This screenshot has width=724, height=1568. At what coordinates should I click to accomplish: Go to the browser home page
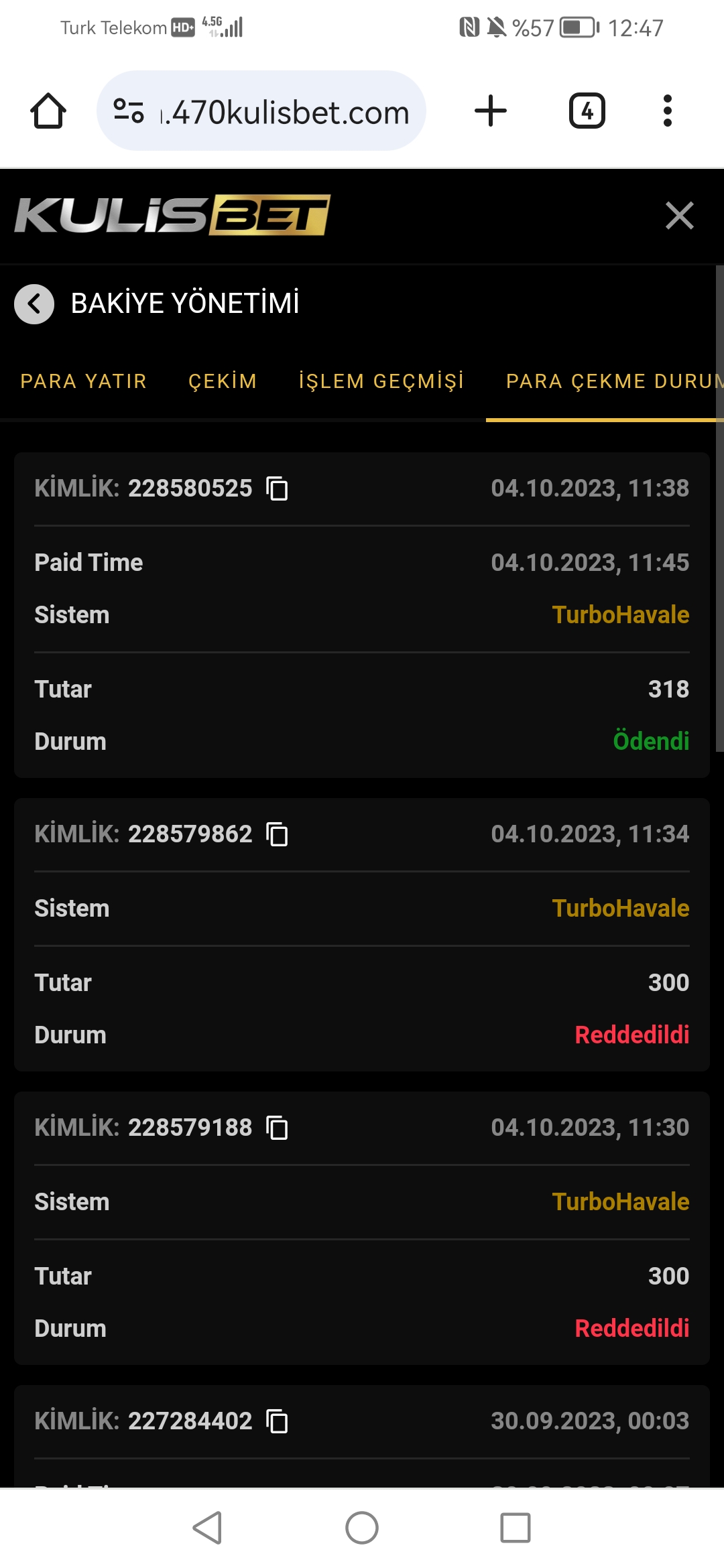[48, 111]
